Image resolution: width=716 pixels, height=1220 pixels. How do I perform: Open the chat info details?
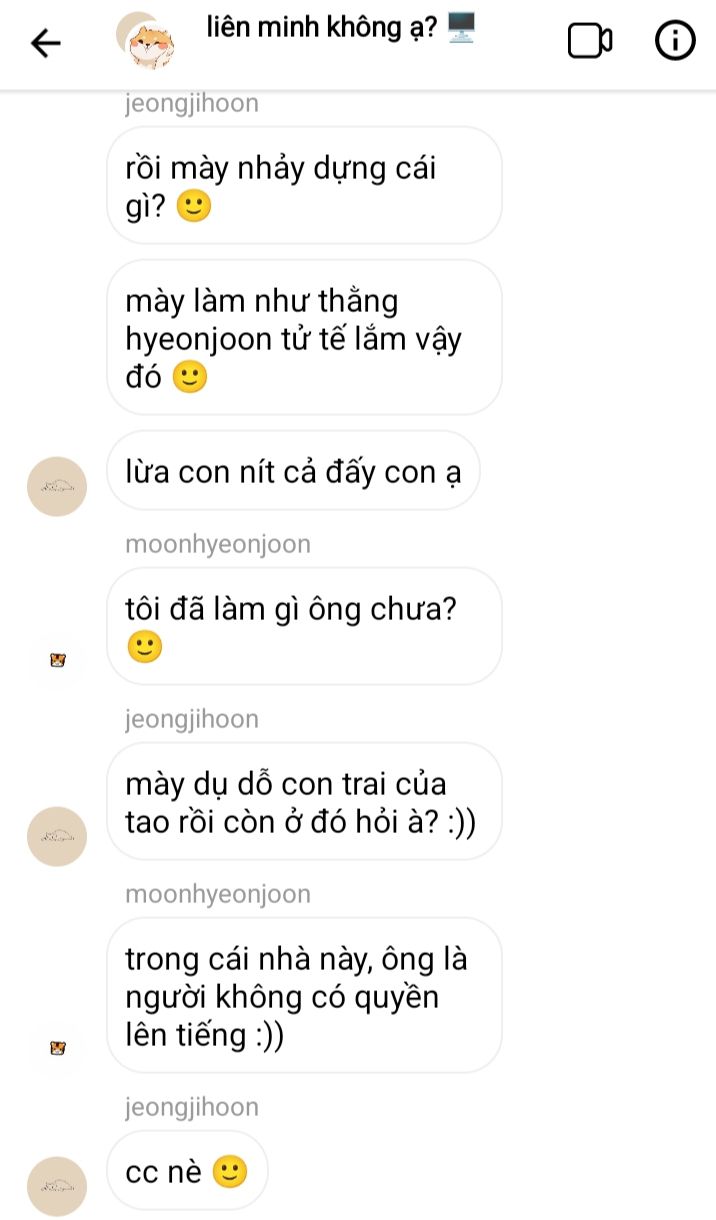674,41
